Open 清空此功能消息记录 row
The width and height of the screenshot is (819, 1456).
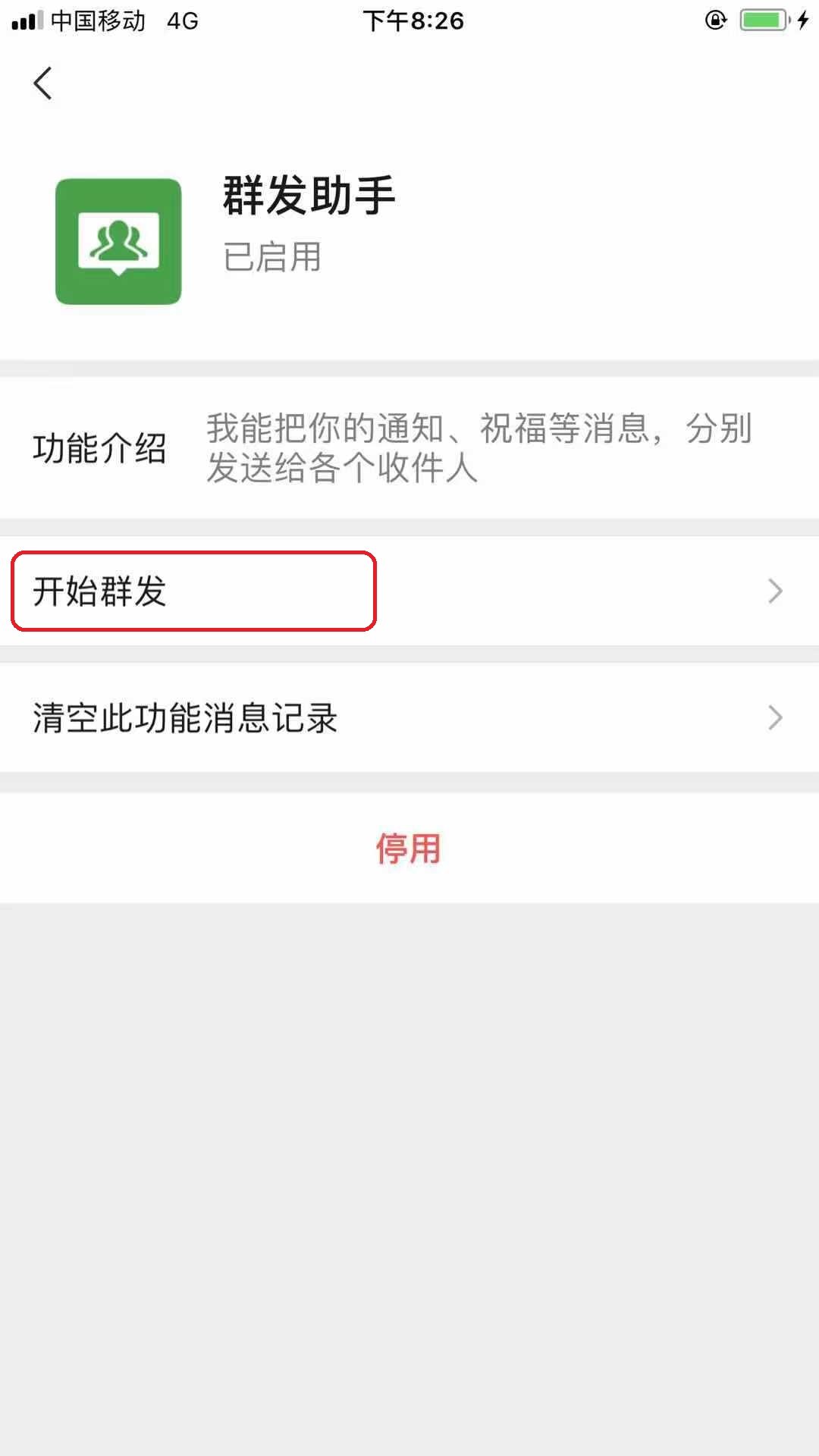[409, 717]
